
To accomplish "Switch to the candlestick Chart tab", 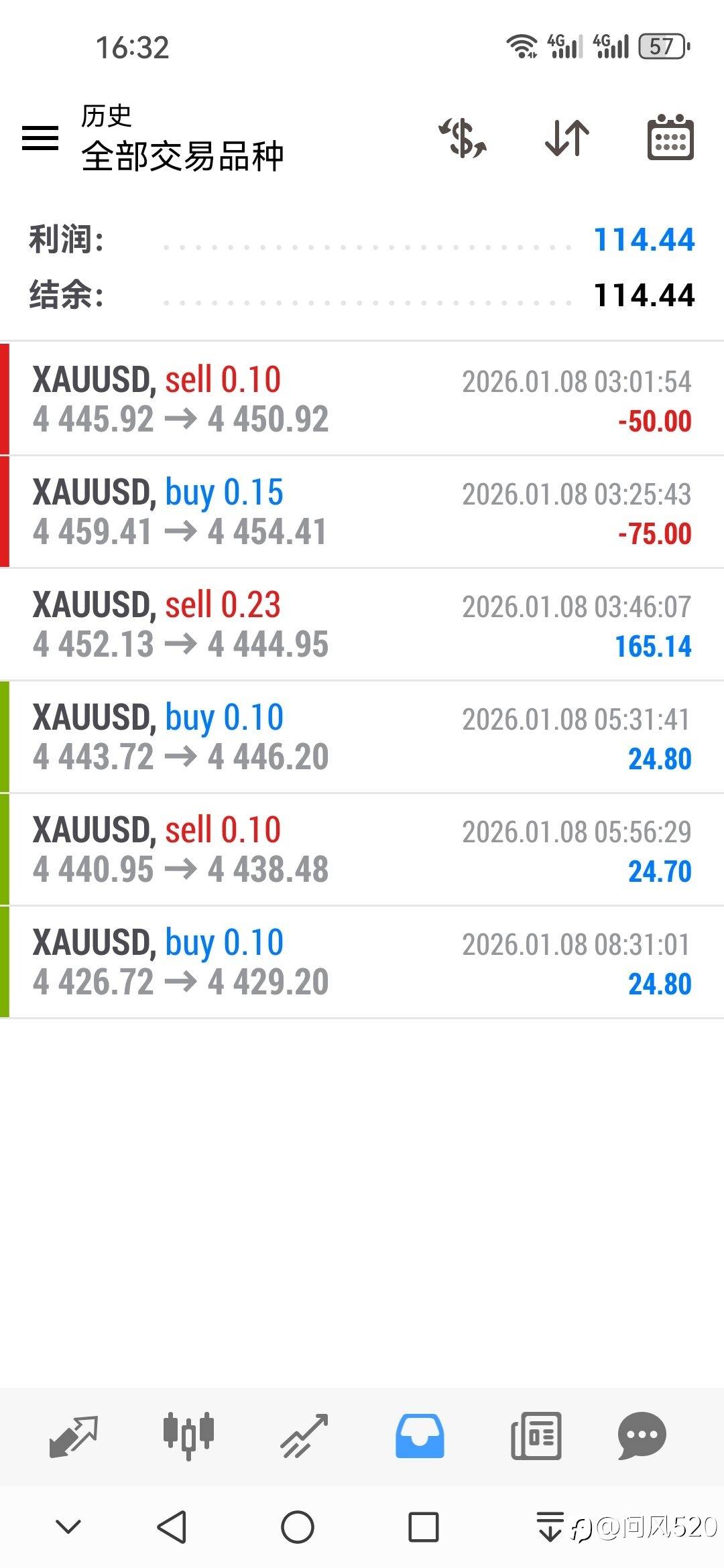I will pyautogui.click(x=188, y=1435).
